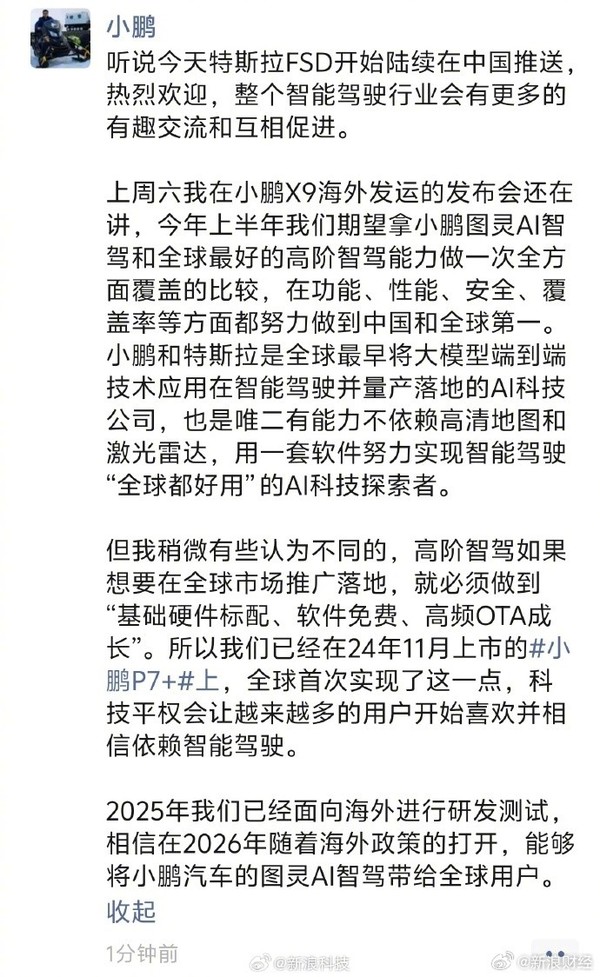Collapse the post with 收起

(131, 912)
